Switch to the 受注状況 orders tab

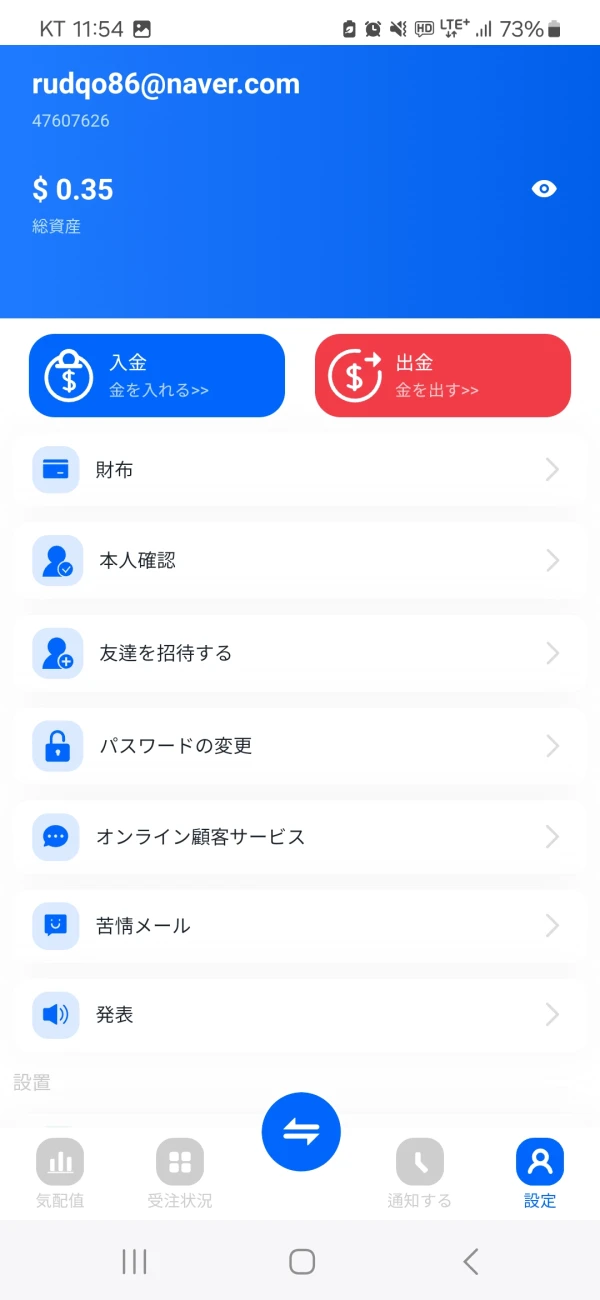(180, 1173)
